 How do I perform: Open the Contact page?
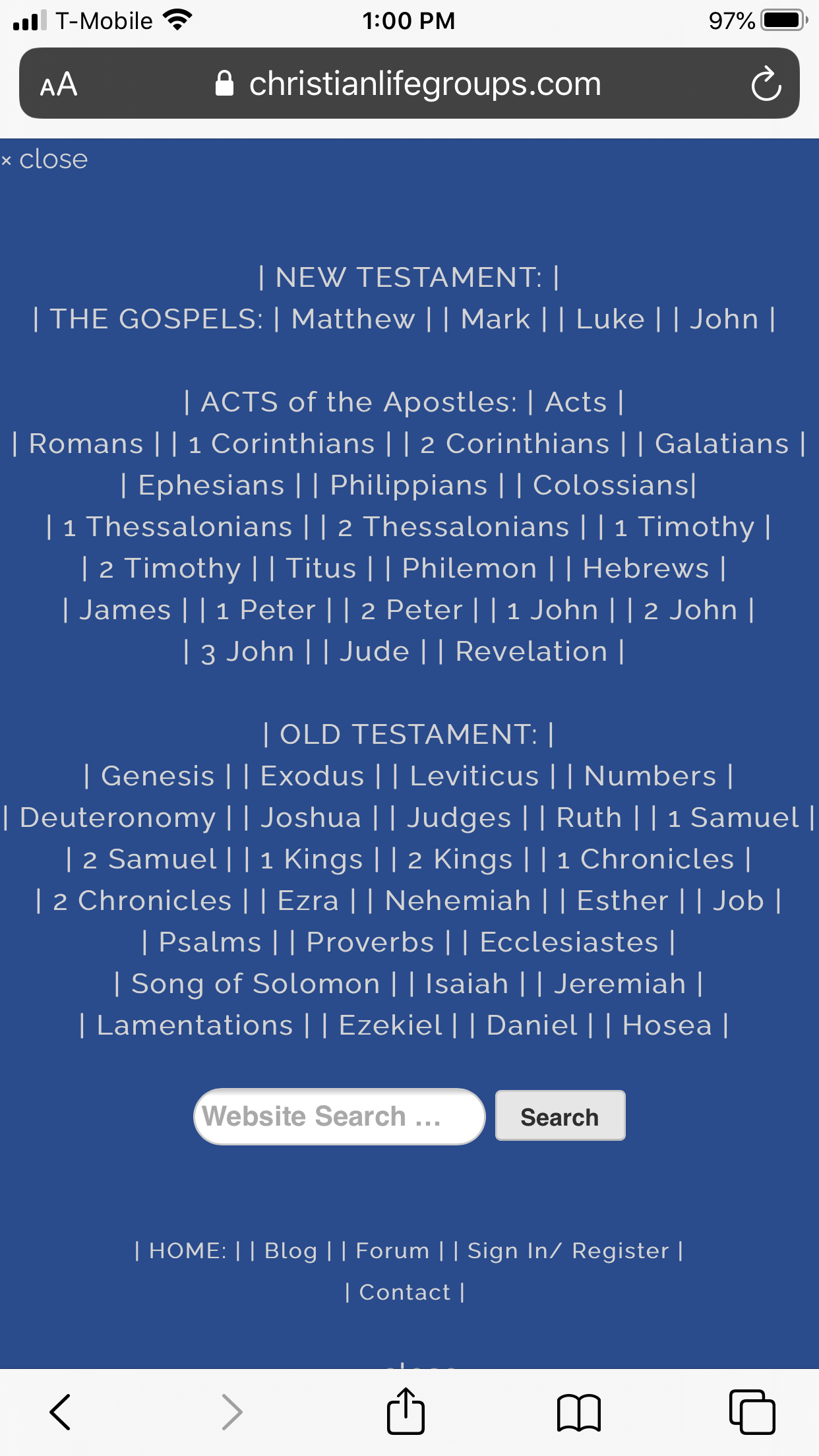tap(405, 1292)
